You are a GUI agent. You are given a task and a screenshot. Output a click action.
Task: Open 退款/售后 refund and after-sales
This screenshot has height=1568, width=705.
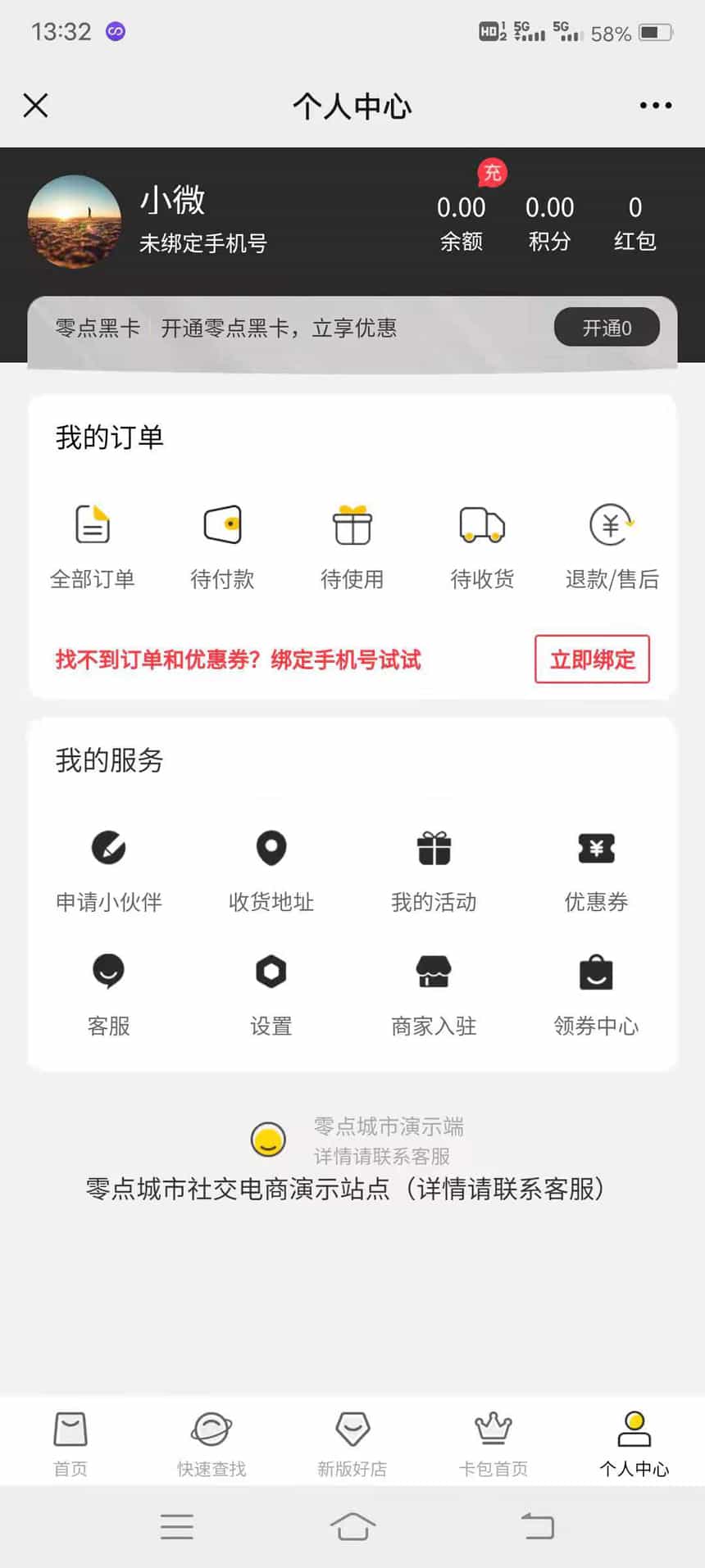(612, 545)
